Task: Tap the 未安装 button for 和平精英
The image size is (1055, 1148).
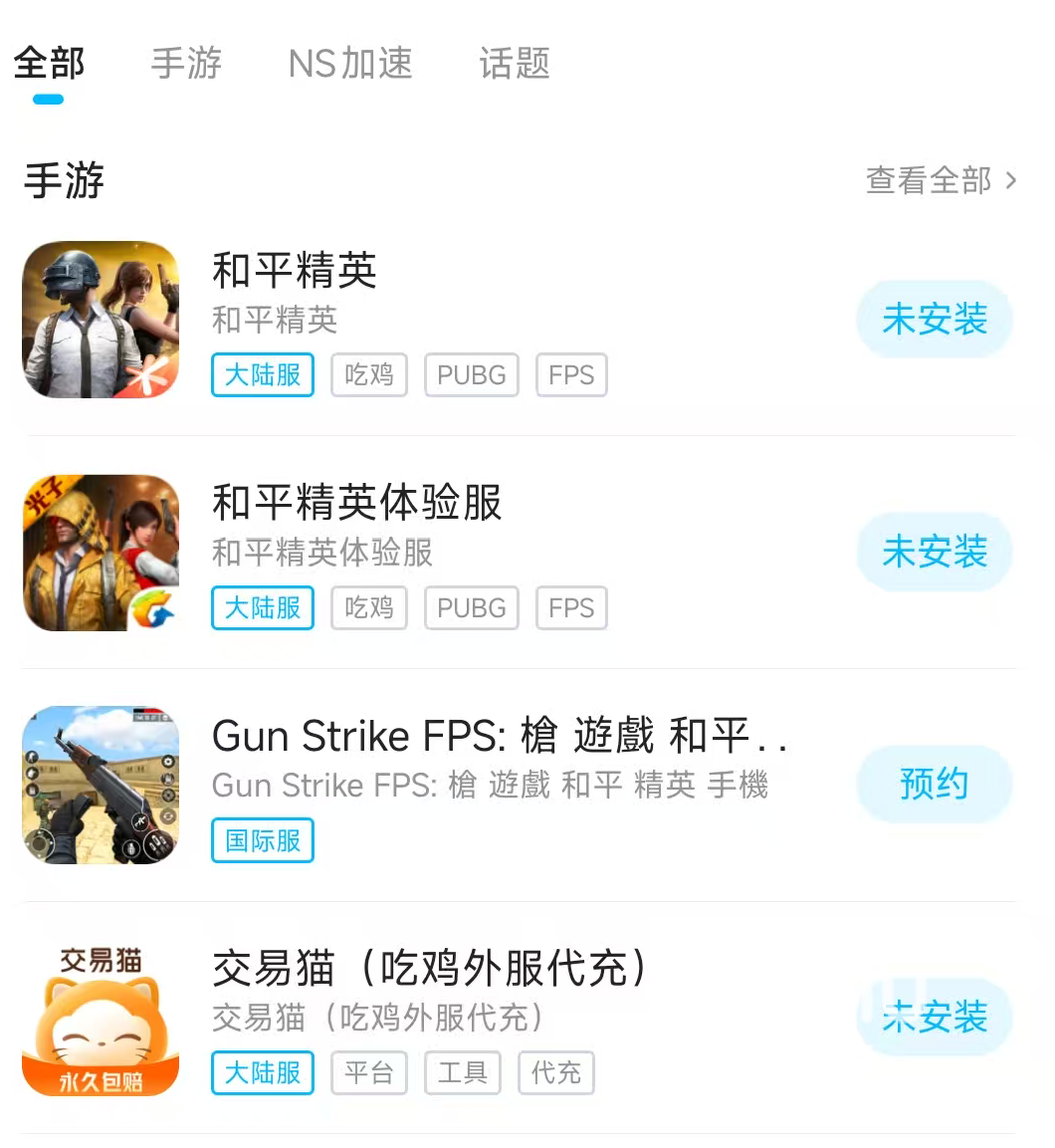Action: (934, 320)
